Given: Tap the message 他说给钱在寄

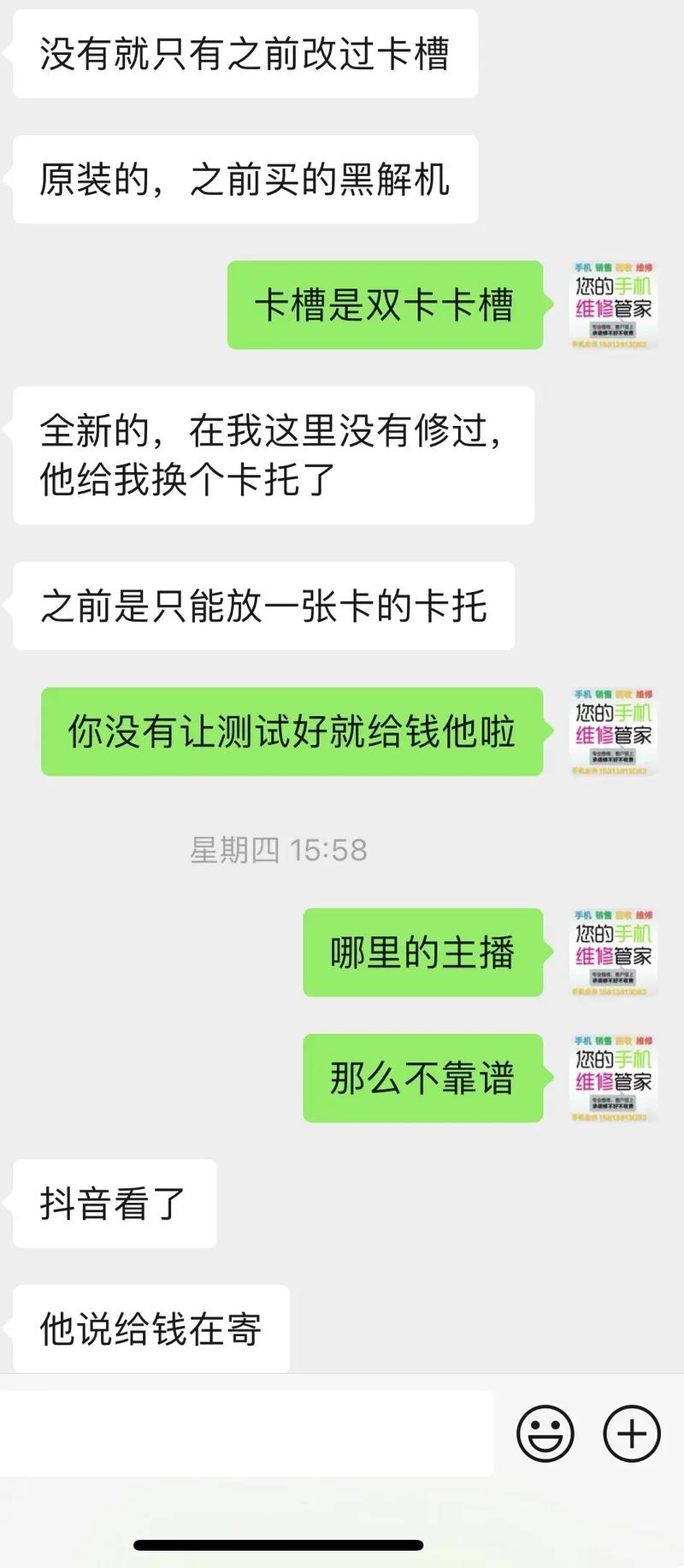Looking at the screenshot, I should [x=150, y=1328].
